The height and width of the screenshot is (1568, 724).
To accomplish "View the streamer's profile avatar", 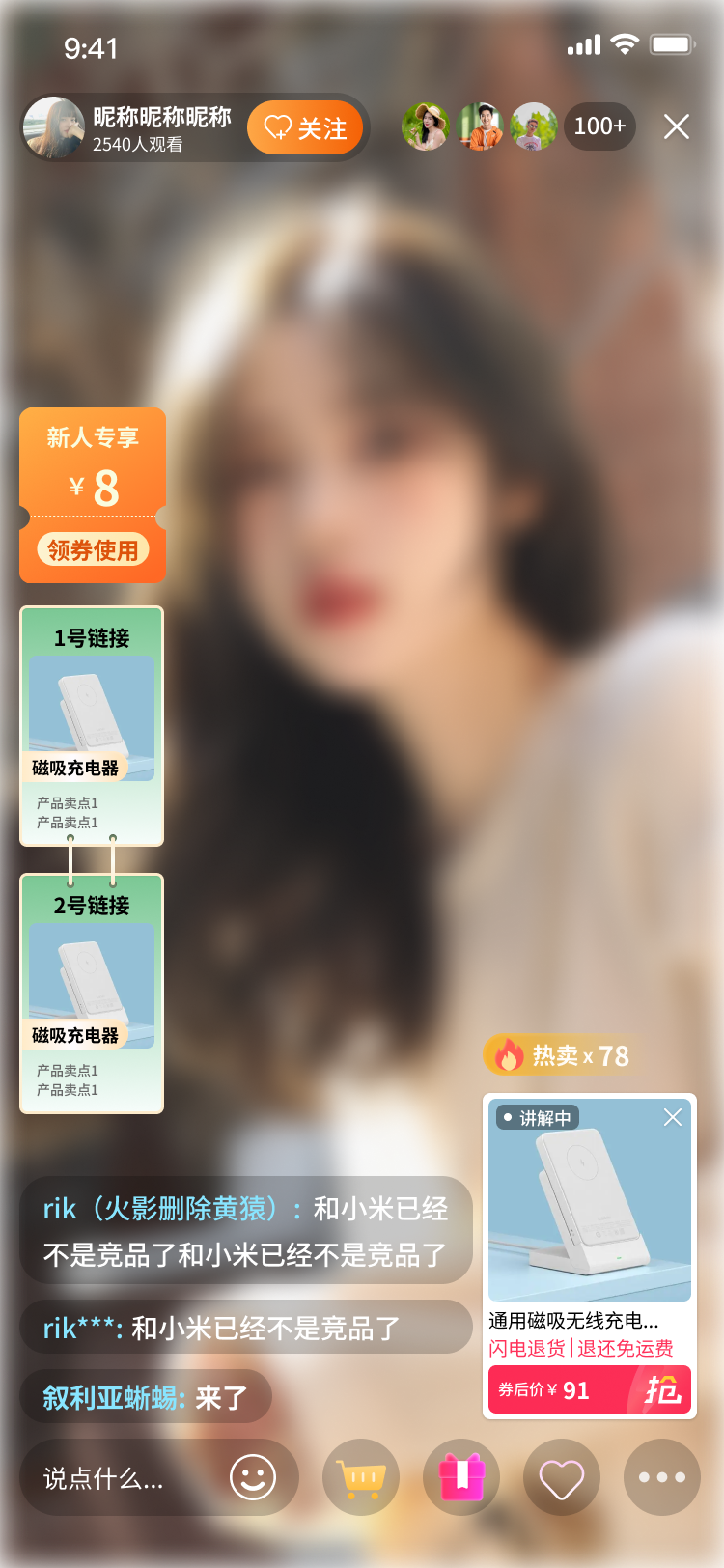I will 54,126.
